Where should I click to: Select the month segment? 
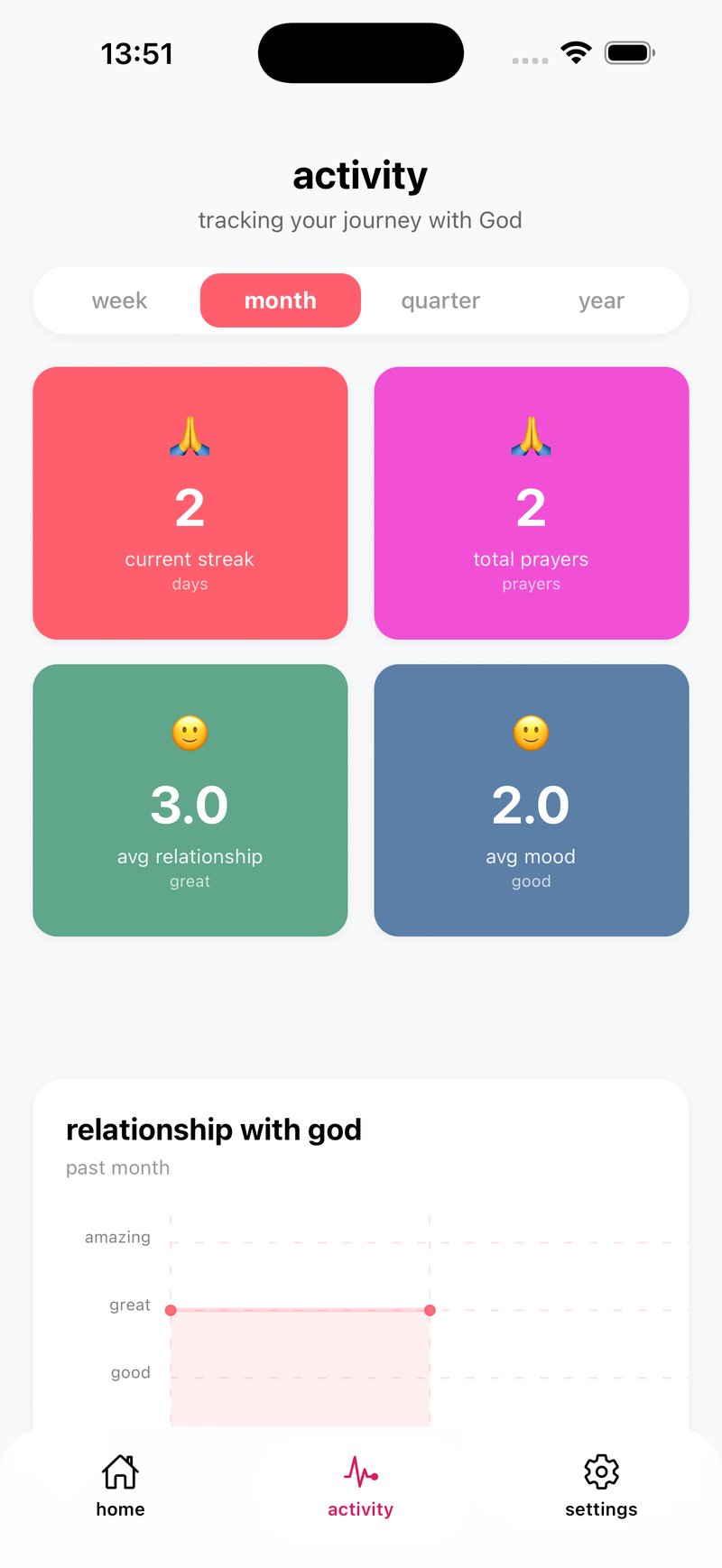coord(280,300)
